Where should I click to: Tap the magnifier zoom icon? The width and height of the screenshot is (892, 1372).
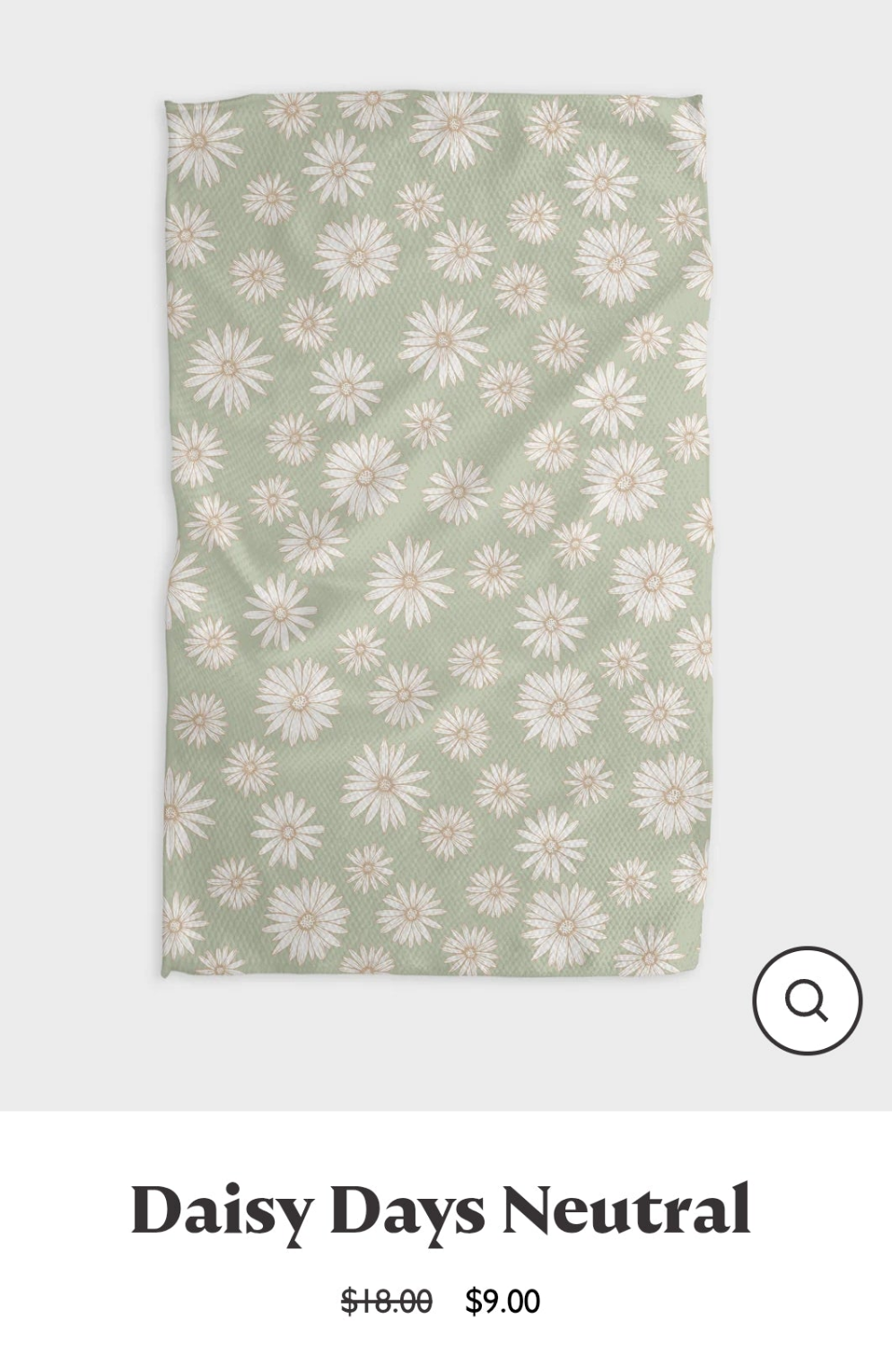[x=807, y=1000]
